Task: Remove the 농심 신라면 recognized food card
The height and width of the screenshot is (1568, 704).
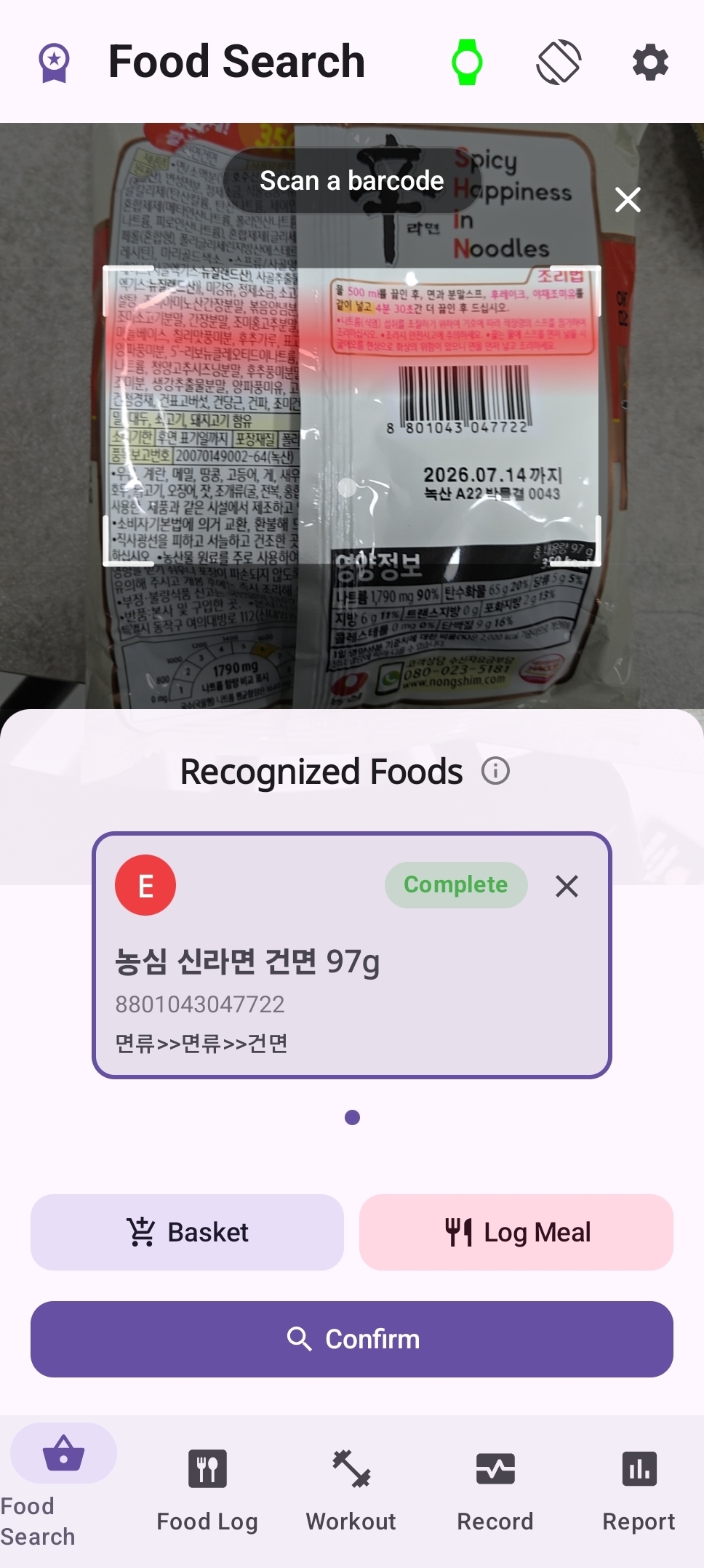Action: pyautogui.click(x=567, y=886)
